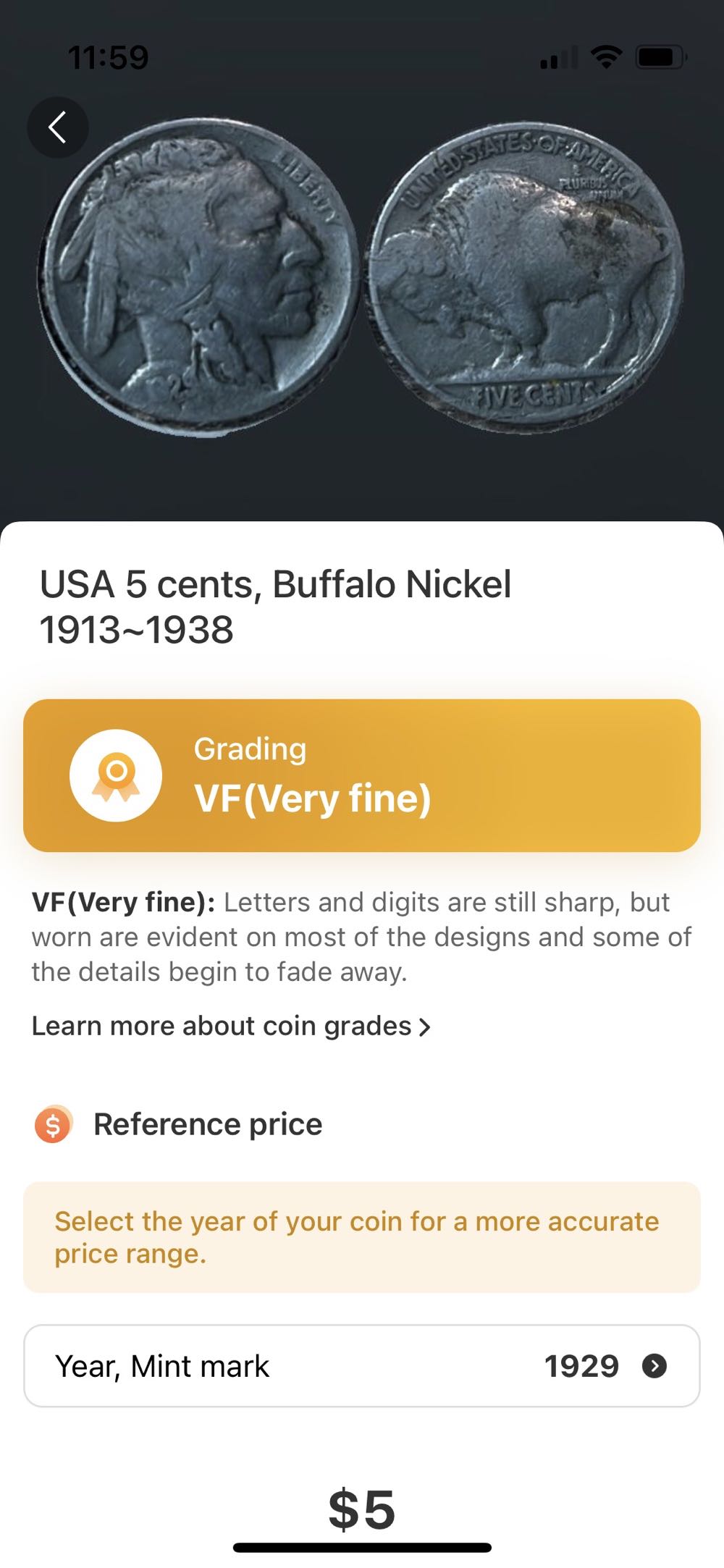Viewport: 724px width, 1568px height.
Task: Open Learn more about coin grades
Action: pyautogui.click(x=231, y=1026)
